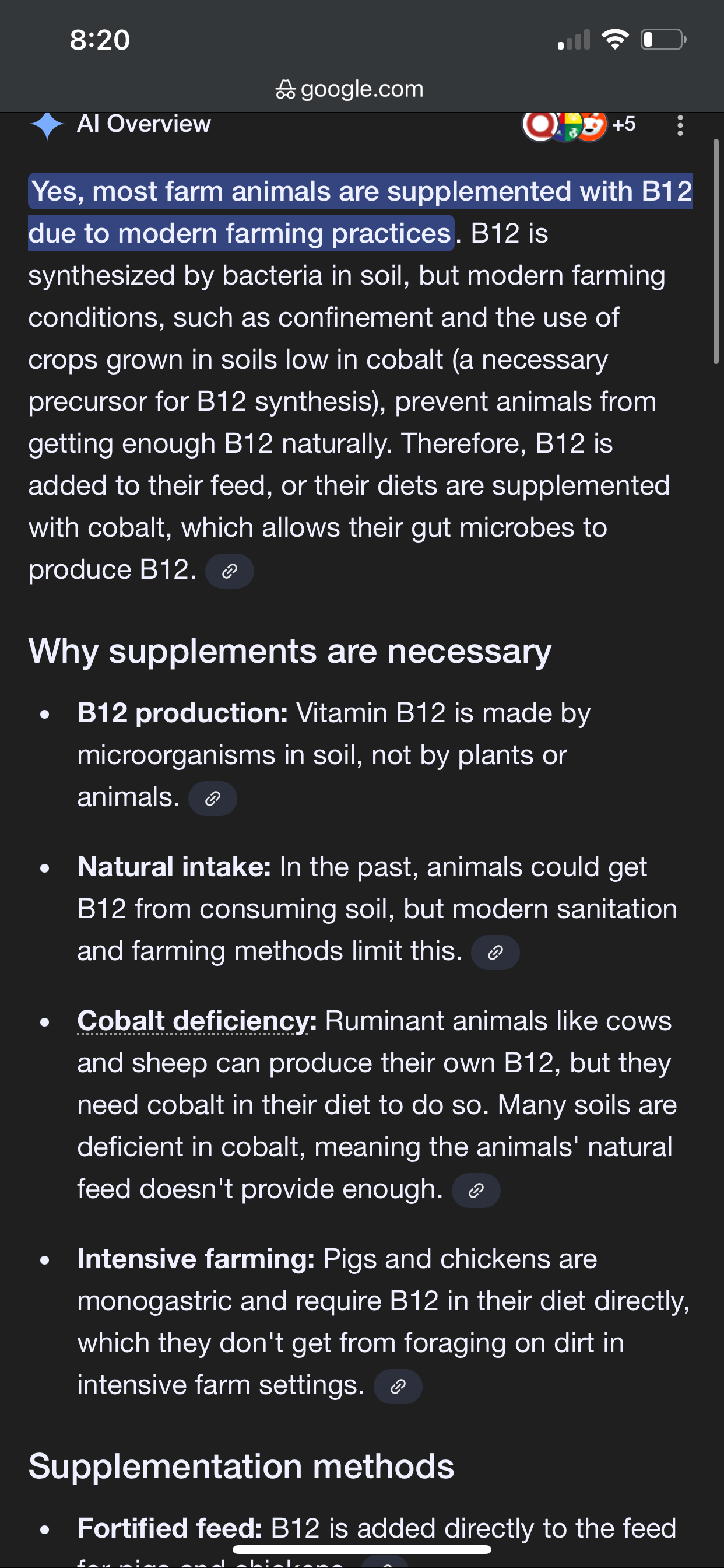724x1568 pixels.
Task: Tap the google.com address bar
Action: click(x=350, y=89)
